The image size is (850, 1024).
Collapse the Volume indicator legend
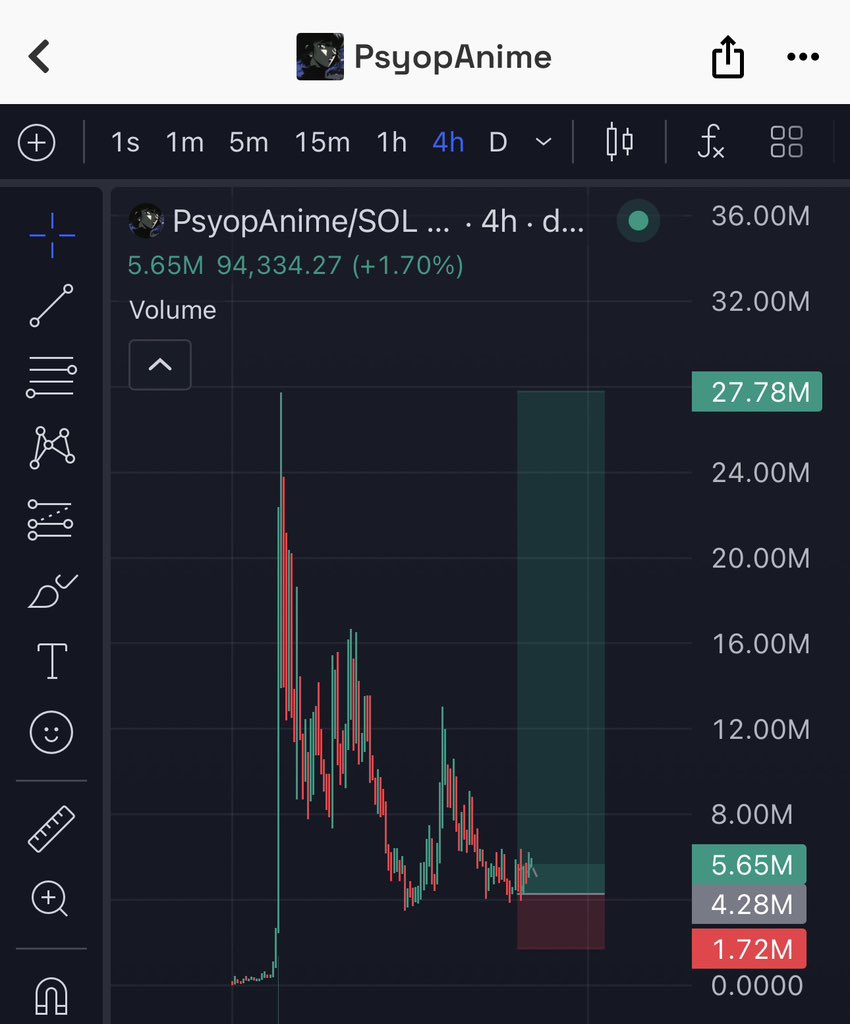tap(160, 365)
